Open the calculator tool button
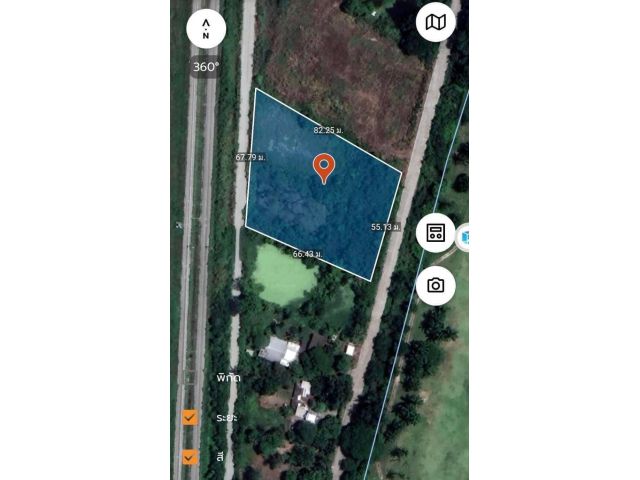The image size is (640, 480). 435,233
